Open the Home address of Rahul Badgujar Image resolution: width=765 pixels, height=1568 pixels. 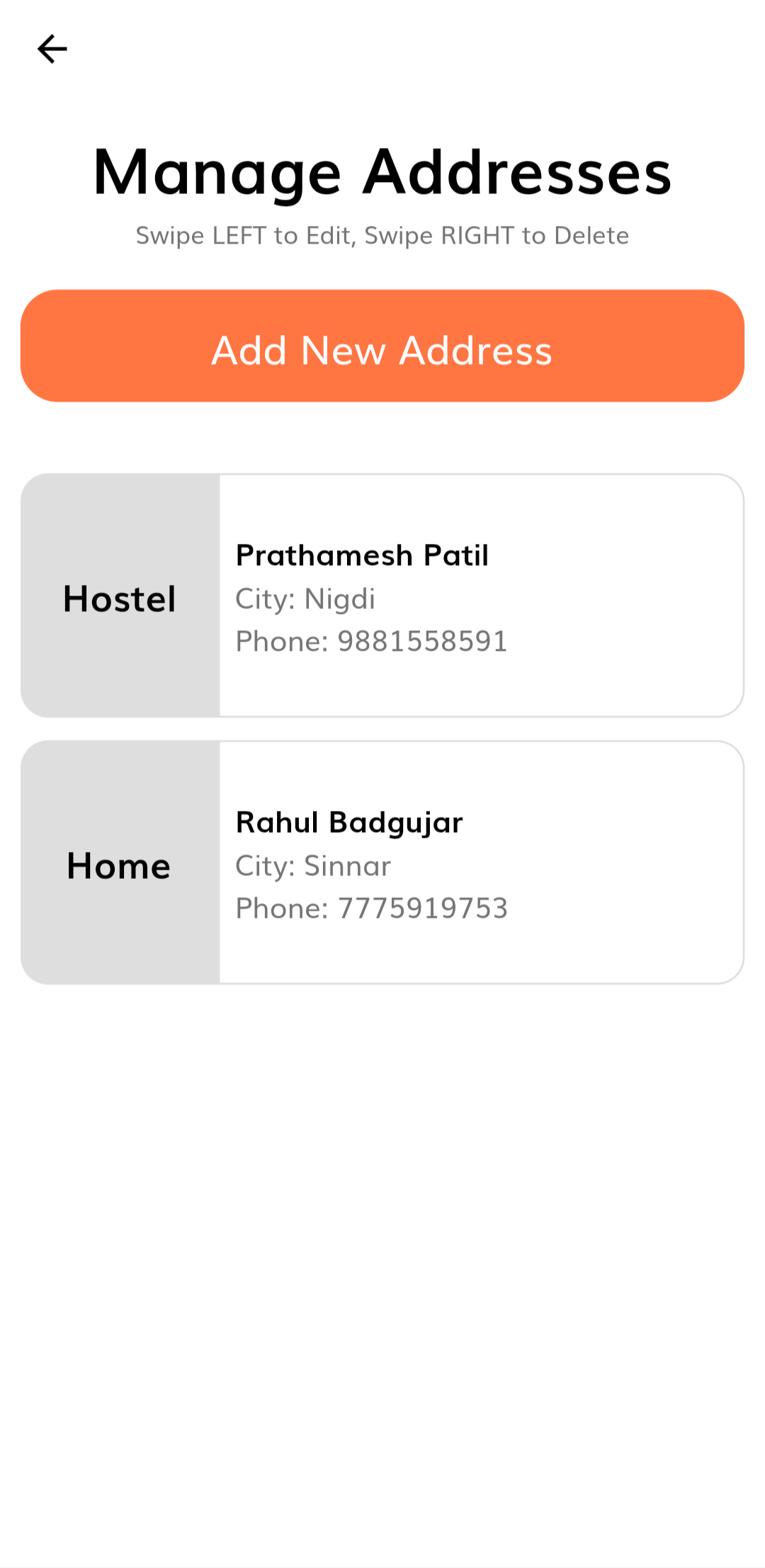(382, 863)
